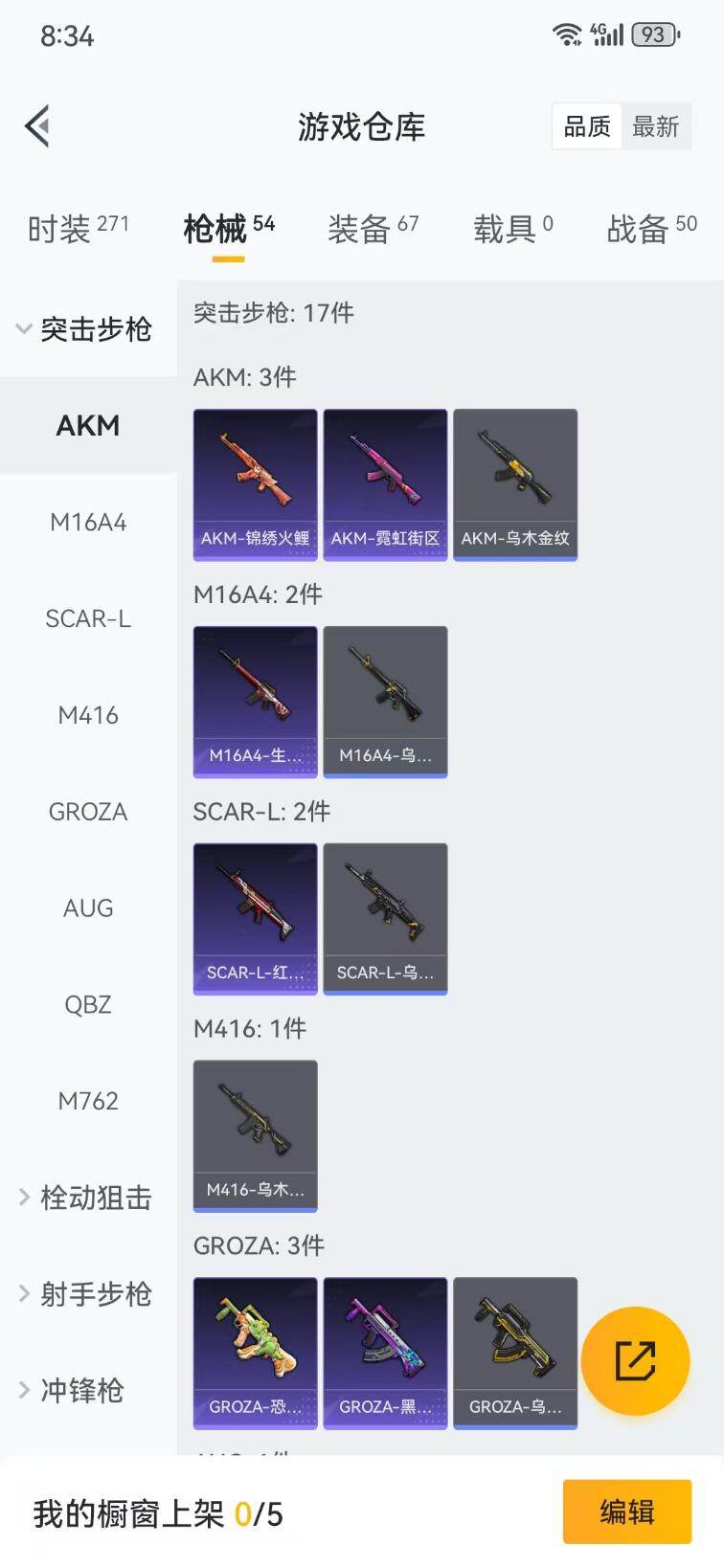Select AUG in the side list
724x1568 pixels.
88,907
